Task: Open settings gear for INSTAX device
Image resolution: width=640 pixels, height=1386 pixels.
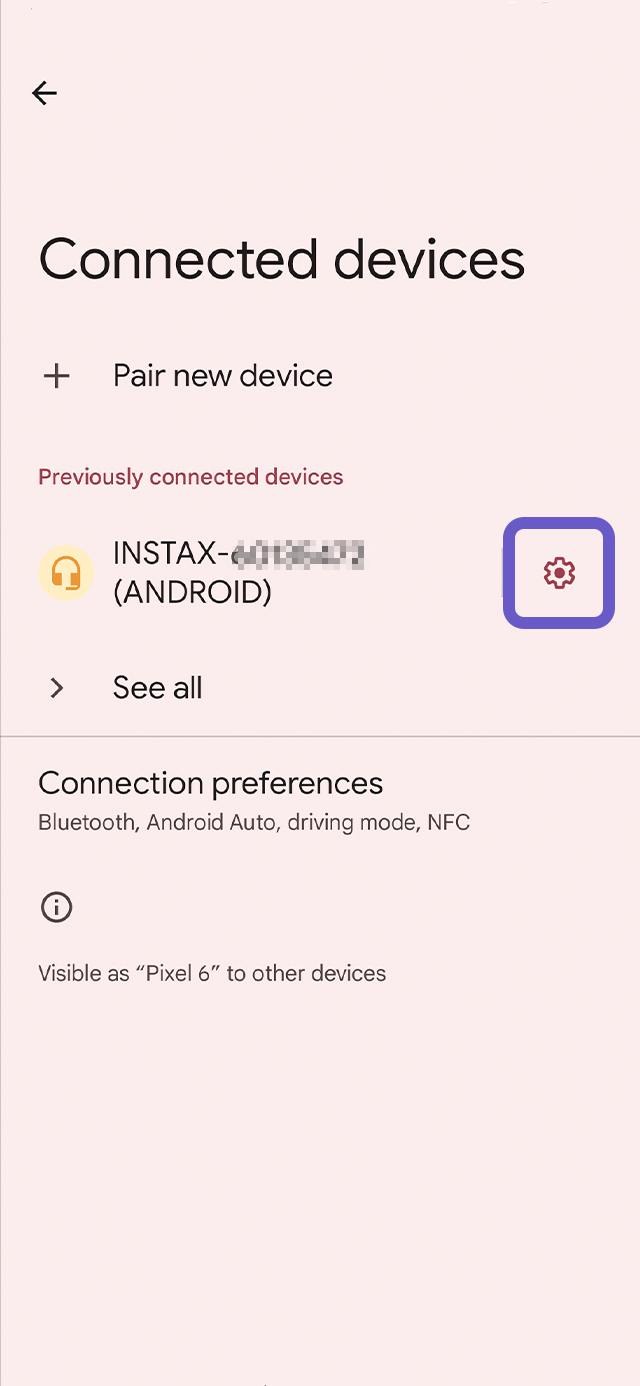Action: [x=559, y=573]
